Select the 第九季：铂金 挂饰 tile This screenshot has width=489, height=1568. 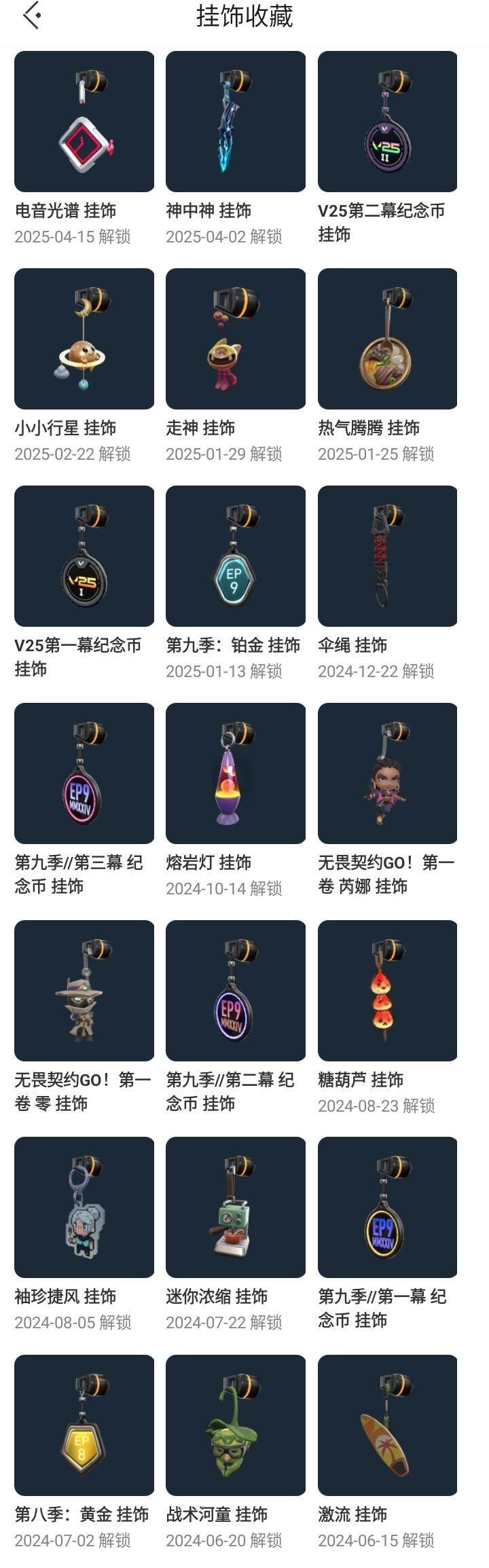click(x=236, y=556)
